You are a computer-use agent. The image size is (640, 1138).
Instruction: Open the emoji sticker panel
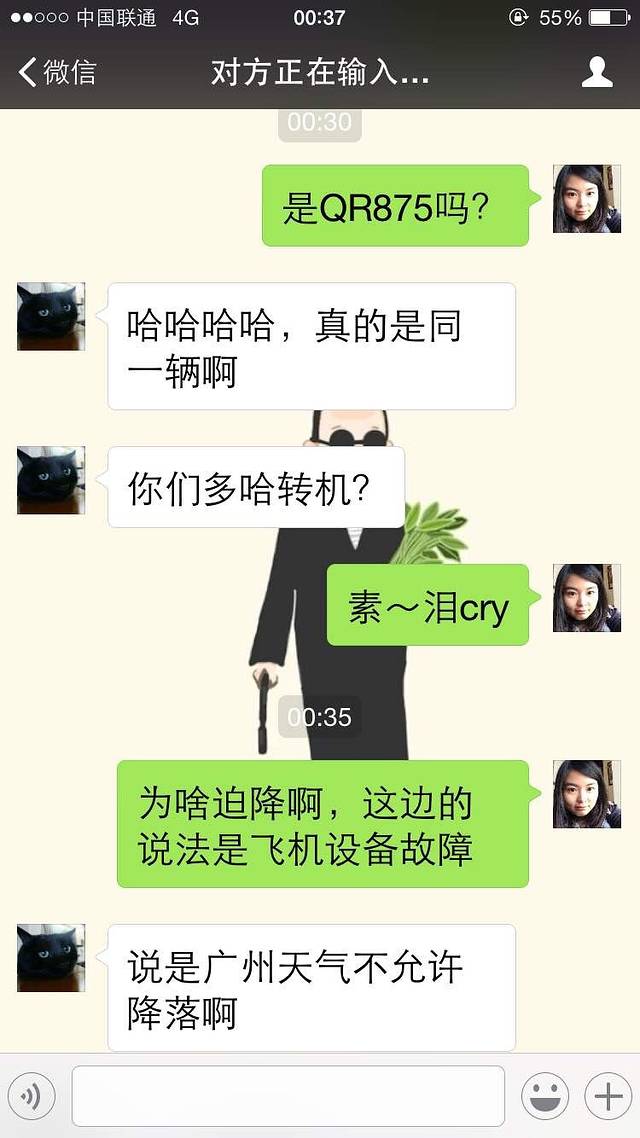(545, 1097)
